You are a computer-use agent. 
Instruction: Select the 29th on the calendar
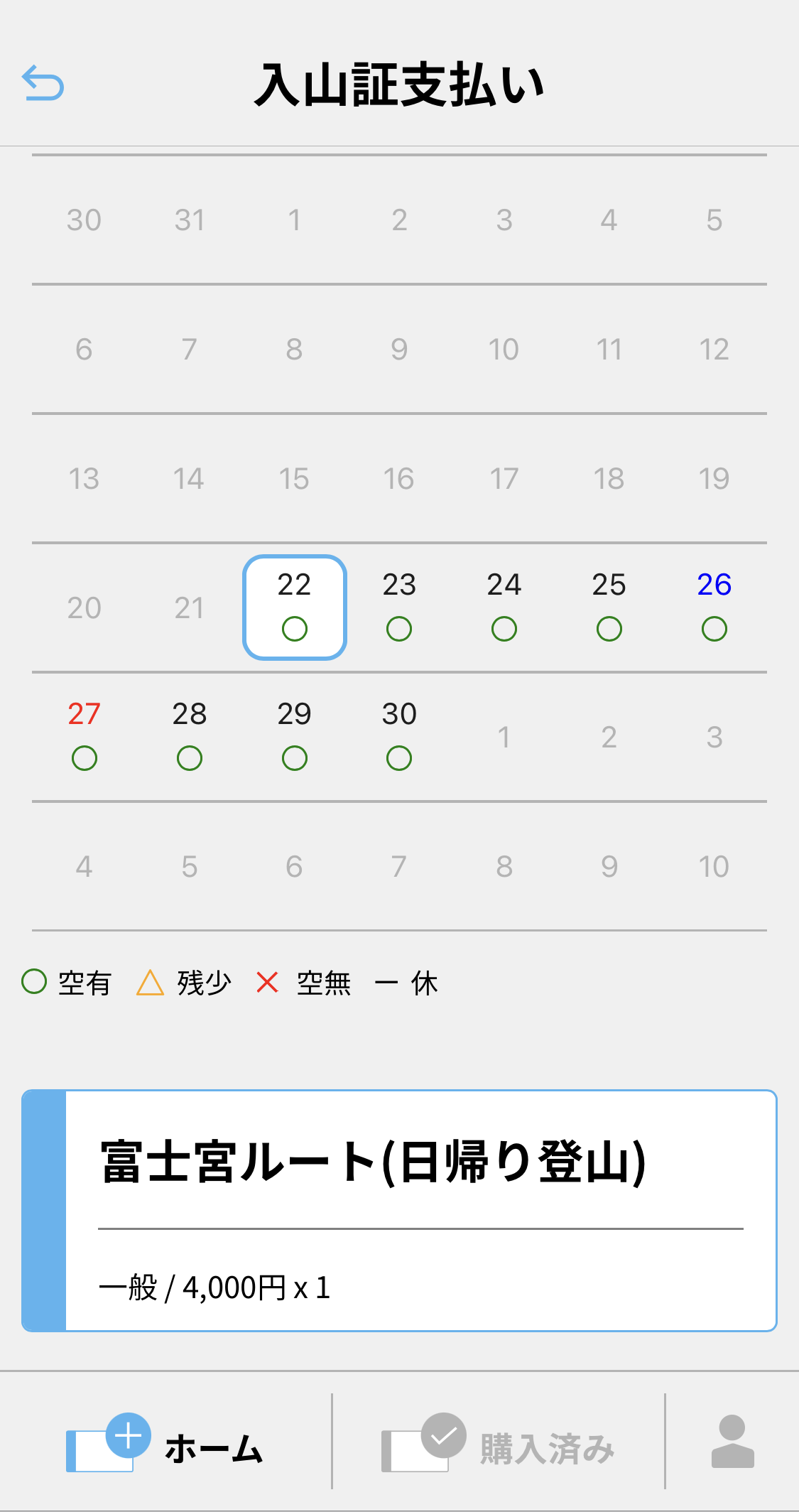point(295,737)
